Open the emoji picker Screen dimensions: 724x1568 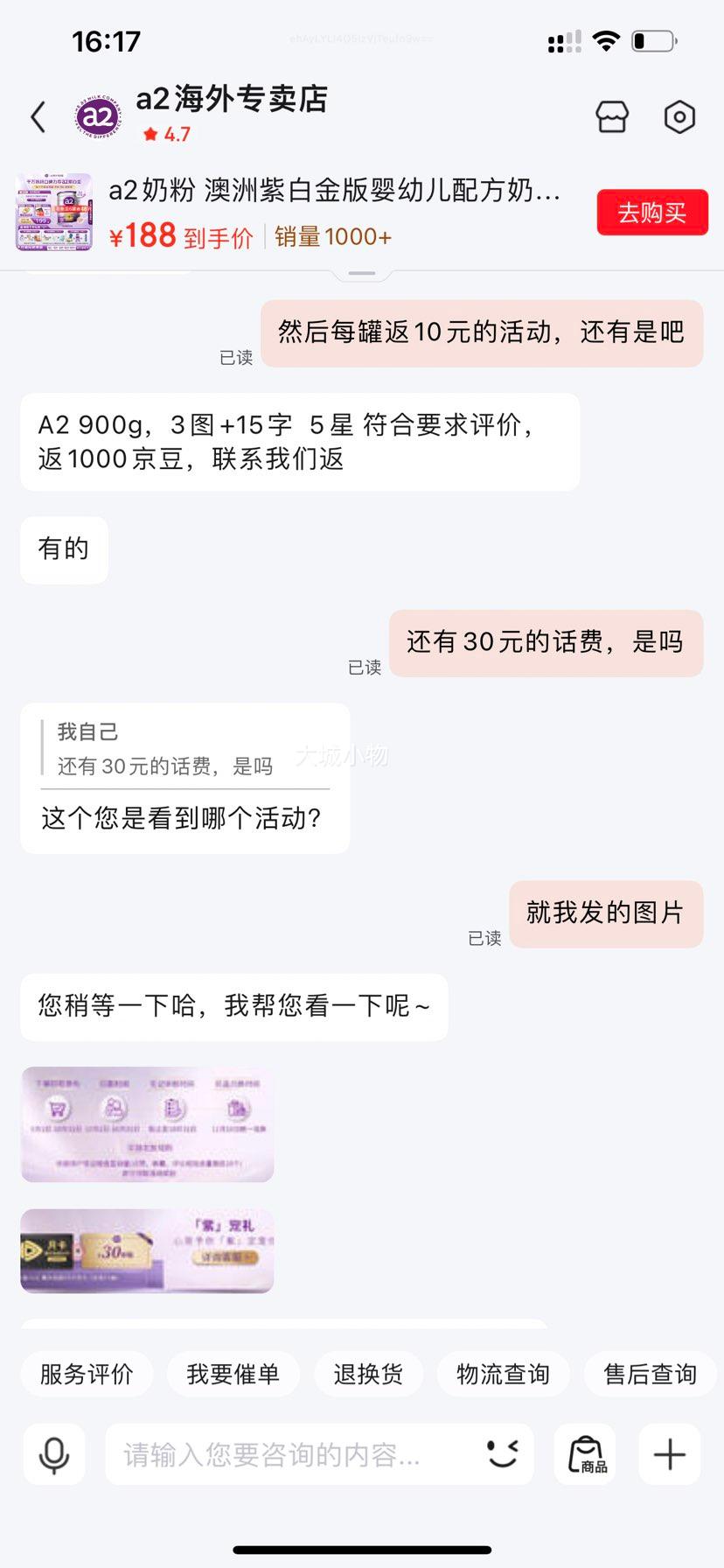(x=503, y=1454)
